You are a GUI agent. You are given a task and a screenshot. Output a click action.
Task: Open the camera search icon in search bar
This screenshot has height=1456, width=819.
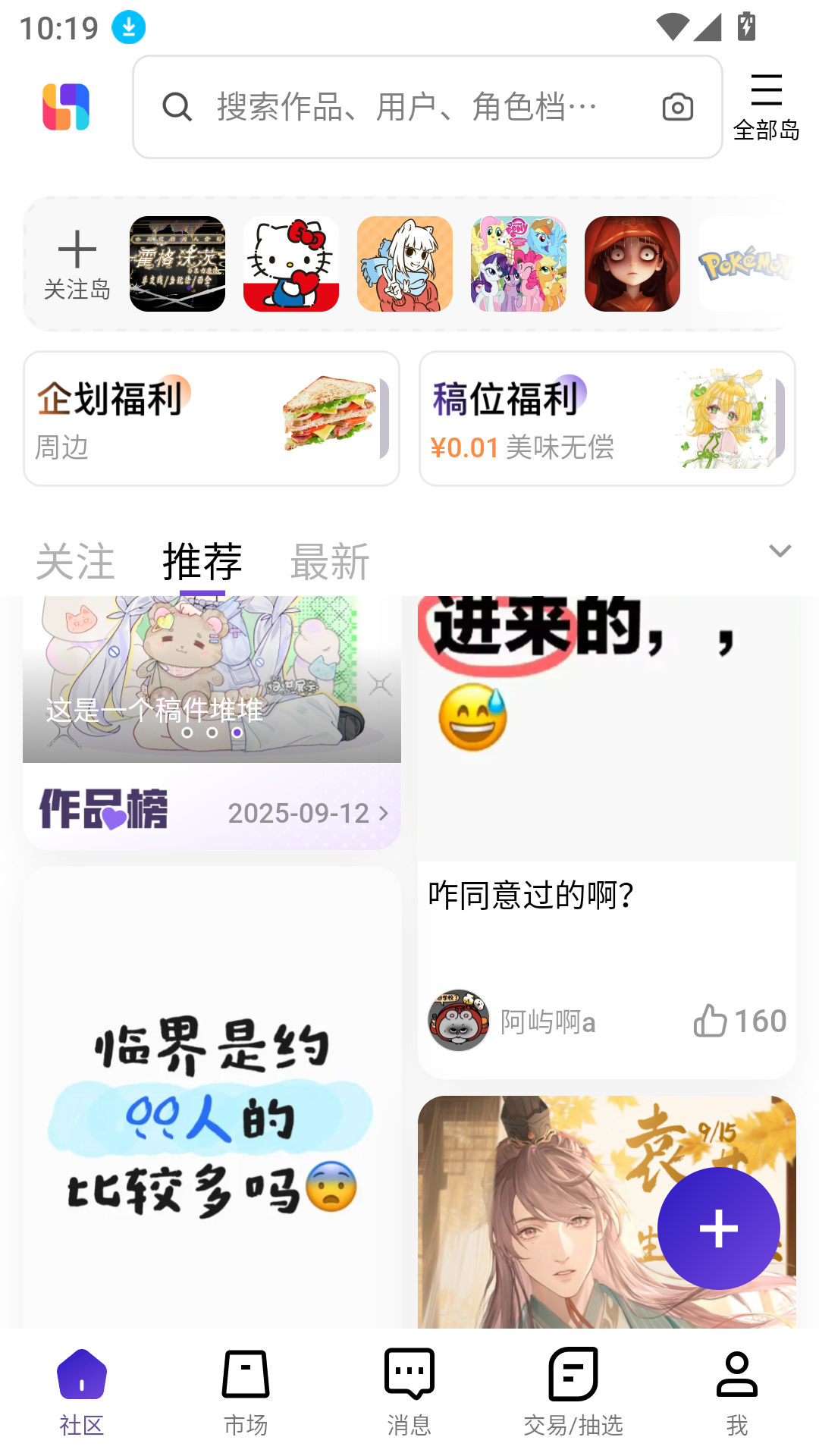coord(677,107)
